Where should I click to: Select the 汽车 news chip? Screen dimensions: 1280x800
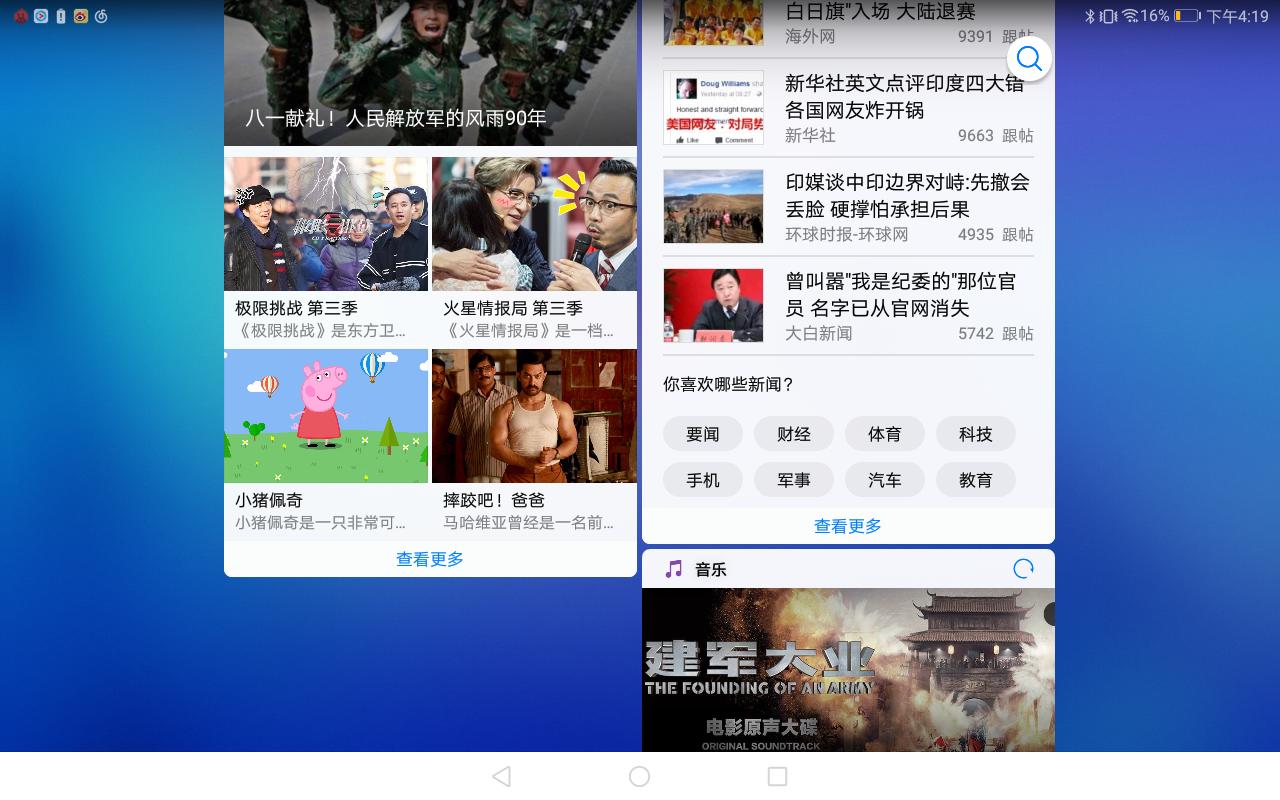point(885,480)
